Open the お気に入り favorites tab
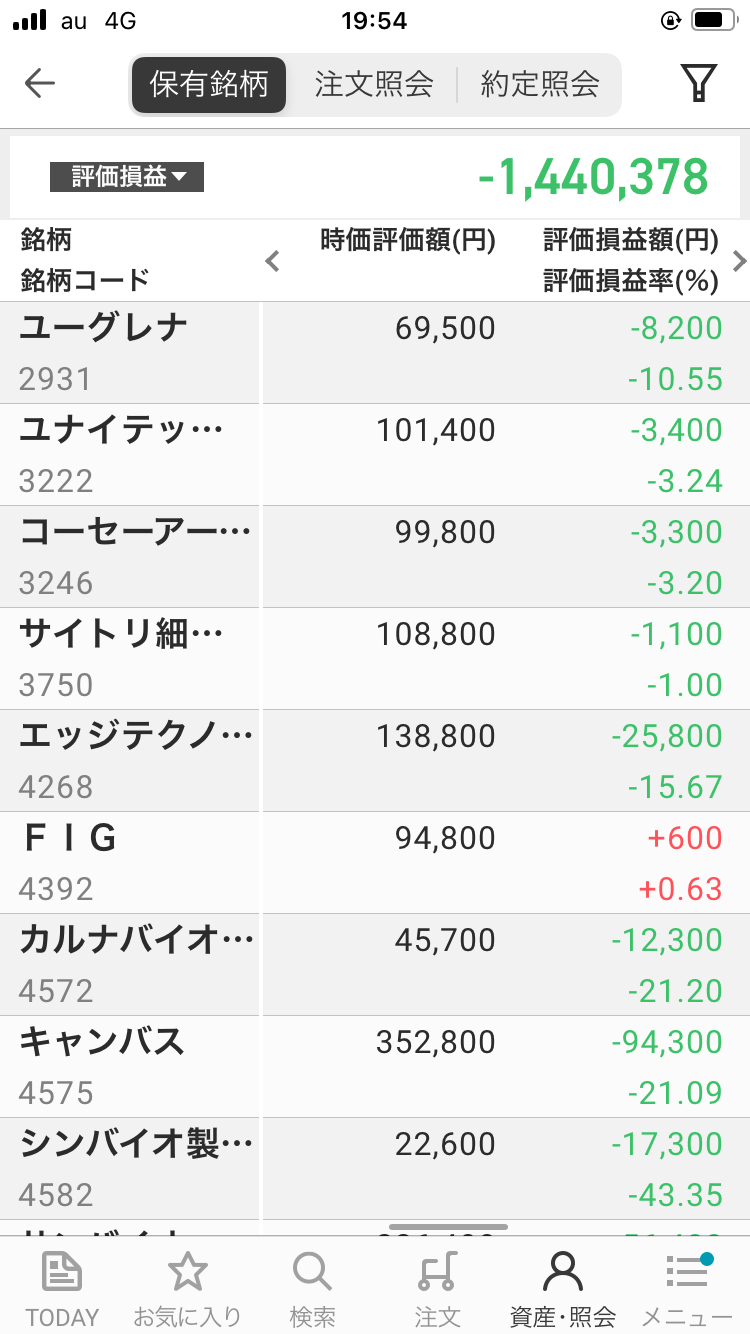The image size is (750, 1334). click(187, 1289)
